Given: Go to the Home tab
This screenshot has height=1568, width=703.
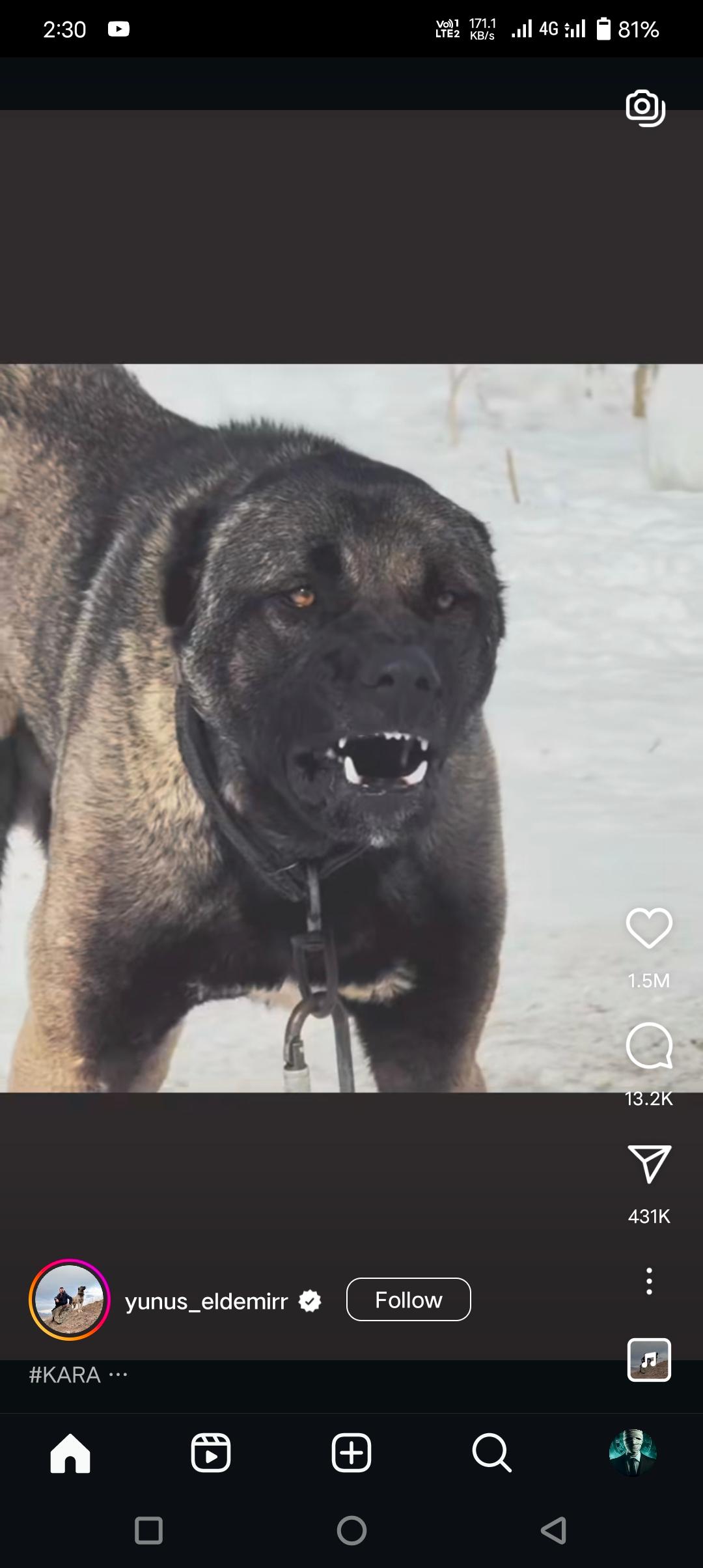Looking at the screenshot, I should point(70,1453).
